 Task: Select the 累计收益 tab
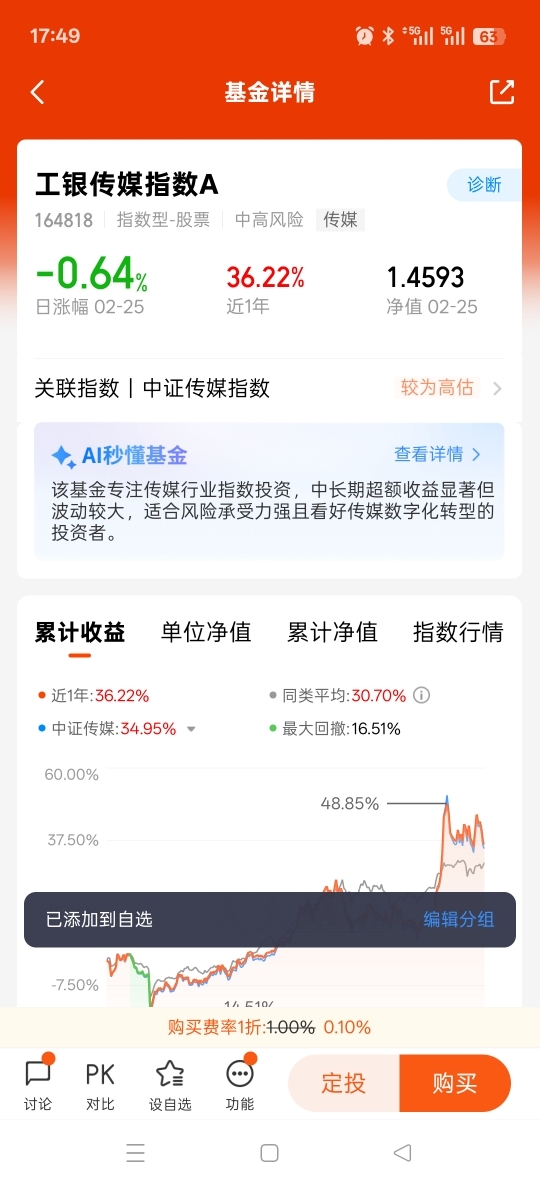click(x=79, y=632)
